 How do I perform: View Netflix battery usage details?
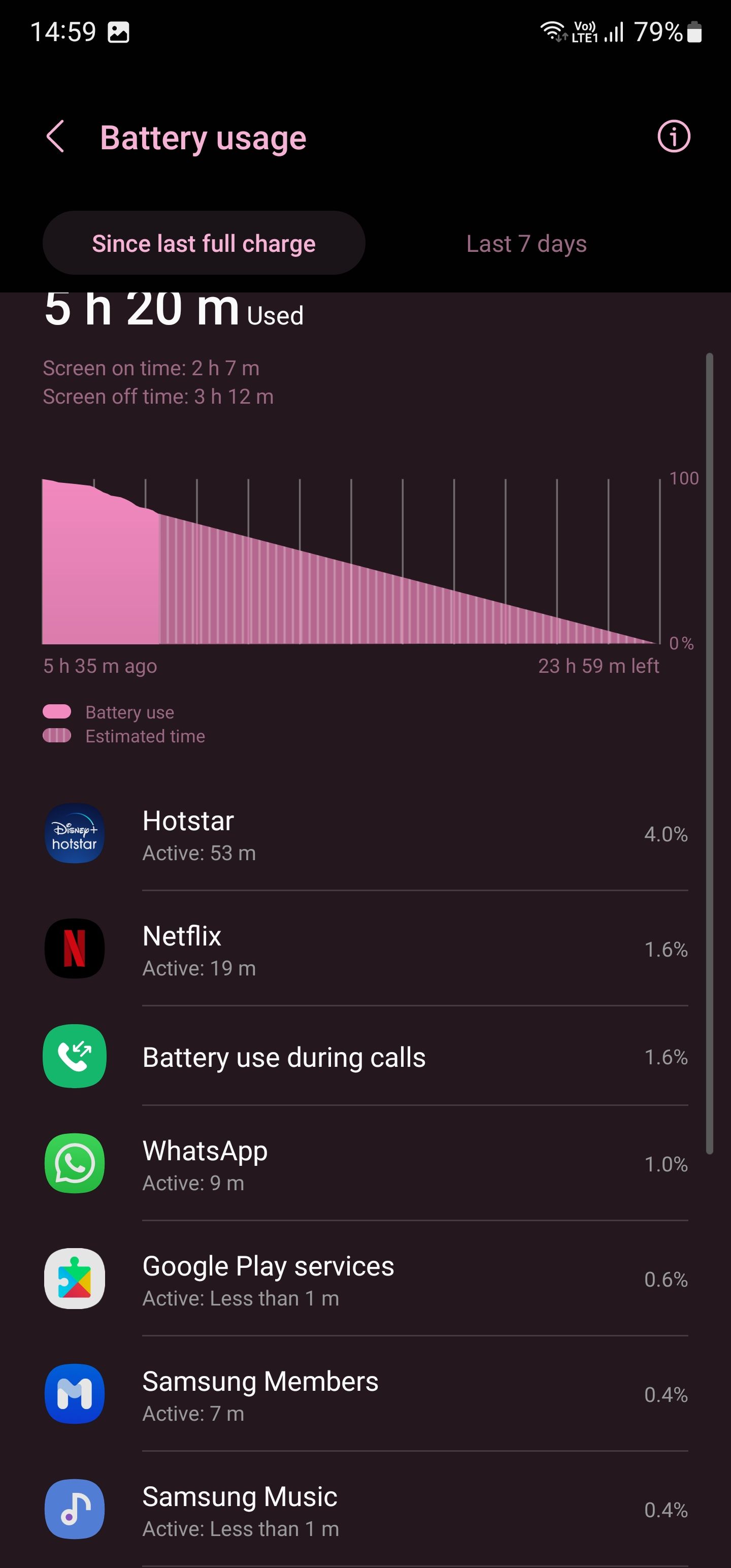[365, 950]
